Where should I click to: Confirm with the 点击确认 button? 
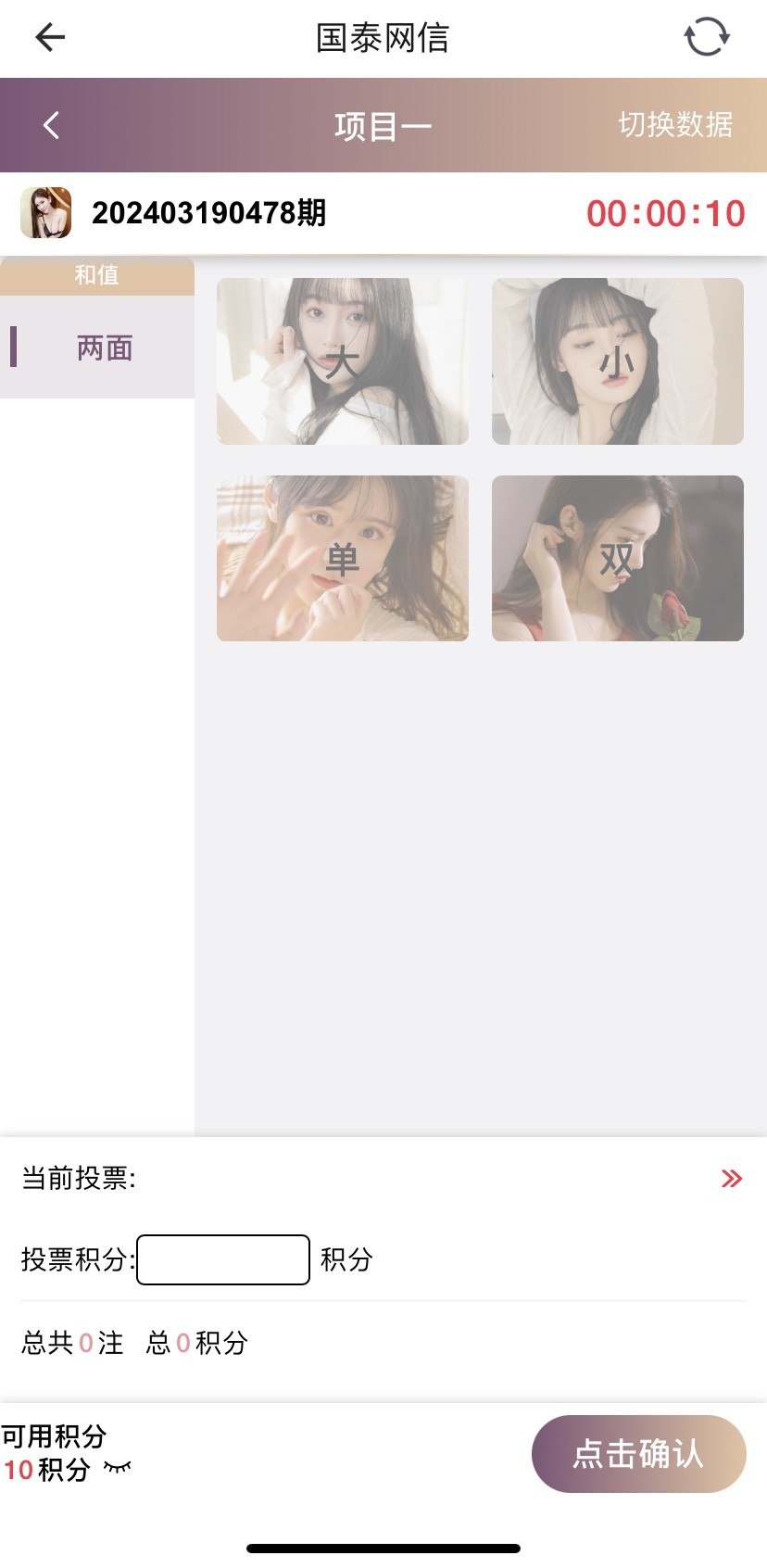638,1453
